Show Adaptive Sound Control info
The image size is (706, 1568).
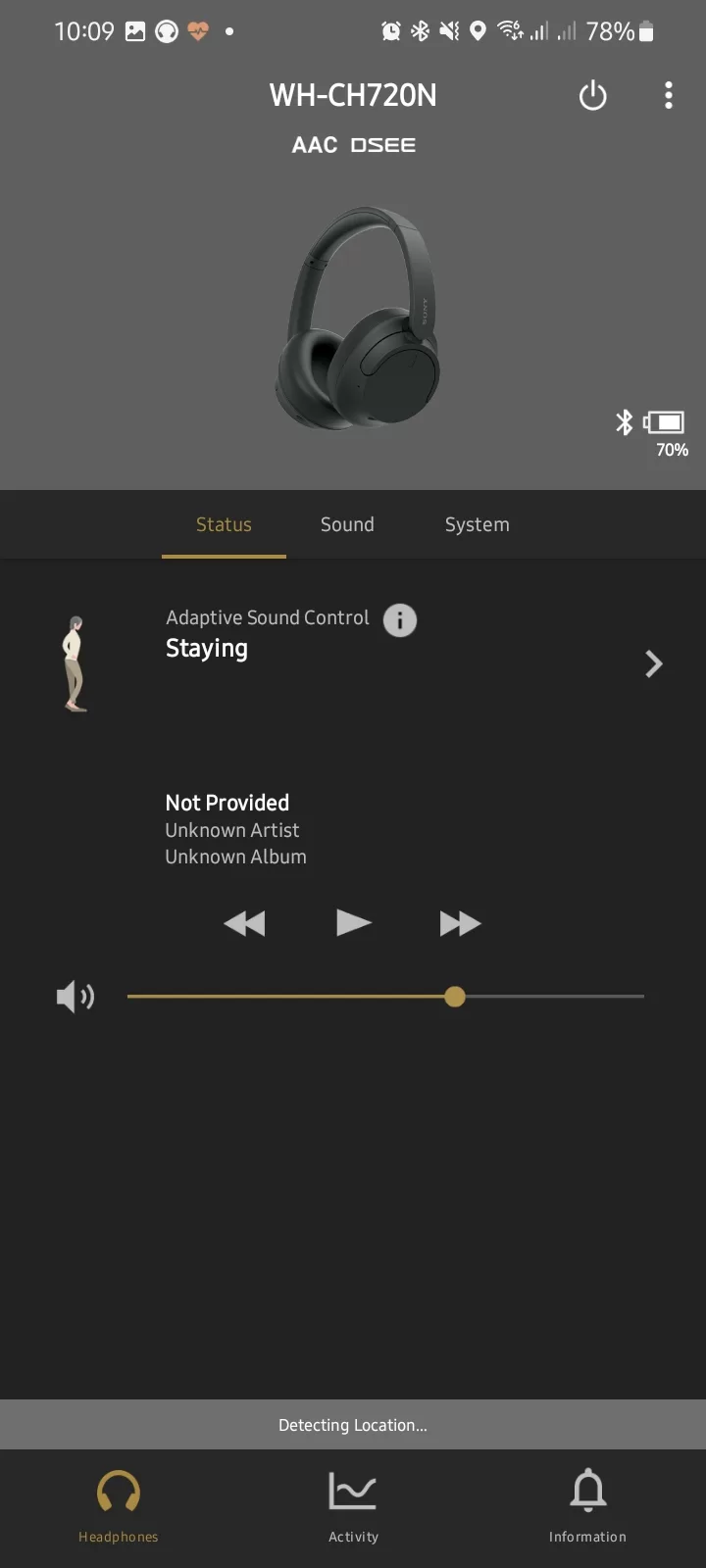point(399,620)
